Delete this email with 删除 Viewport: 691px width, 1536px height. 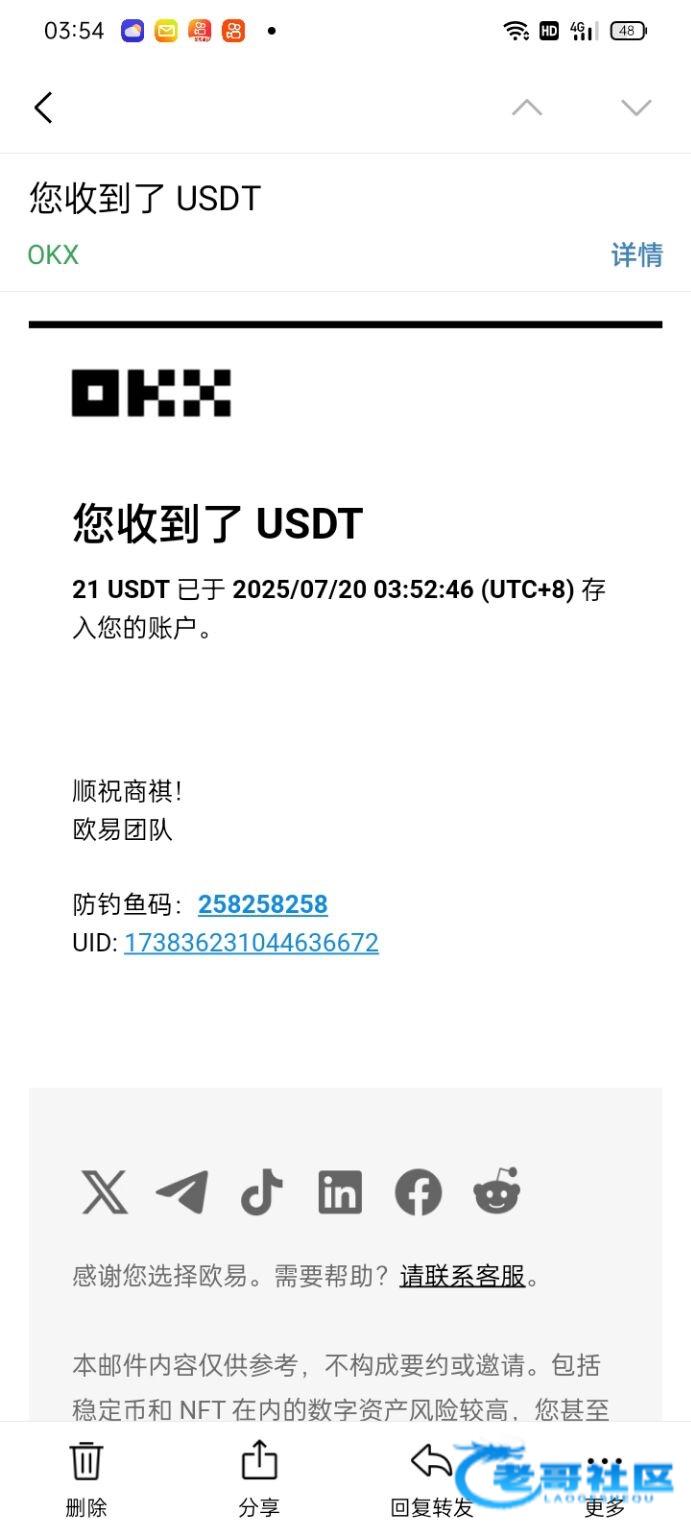click(x=86, y=1480)
